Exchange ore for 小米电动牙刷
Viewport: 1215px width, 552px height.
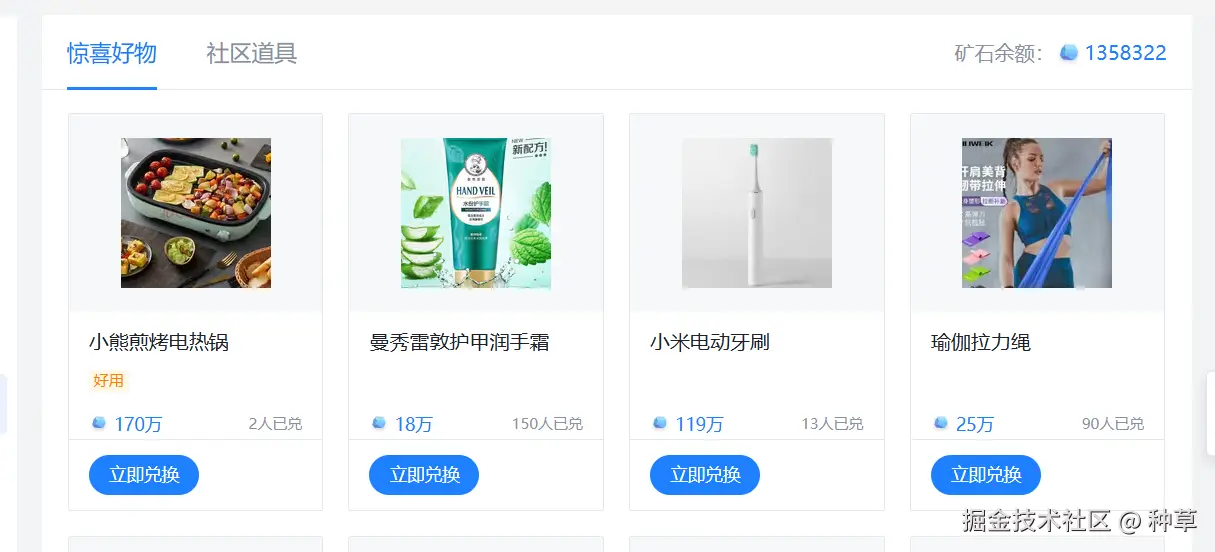coord(705,475)
